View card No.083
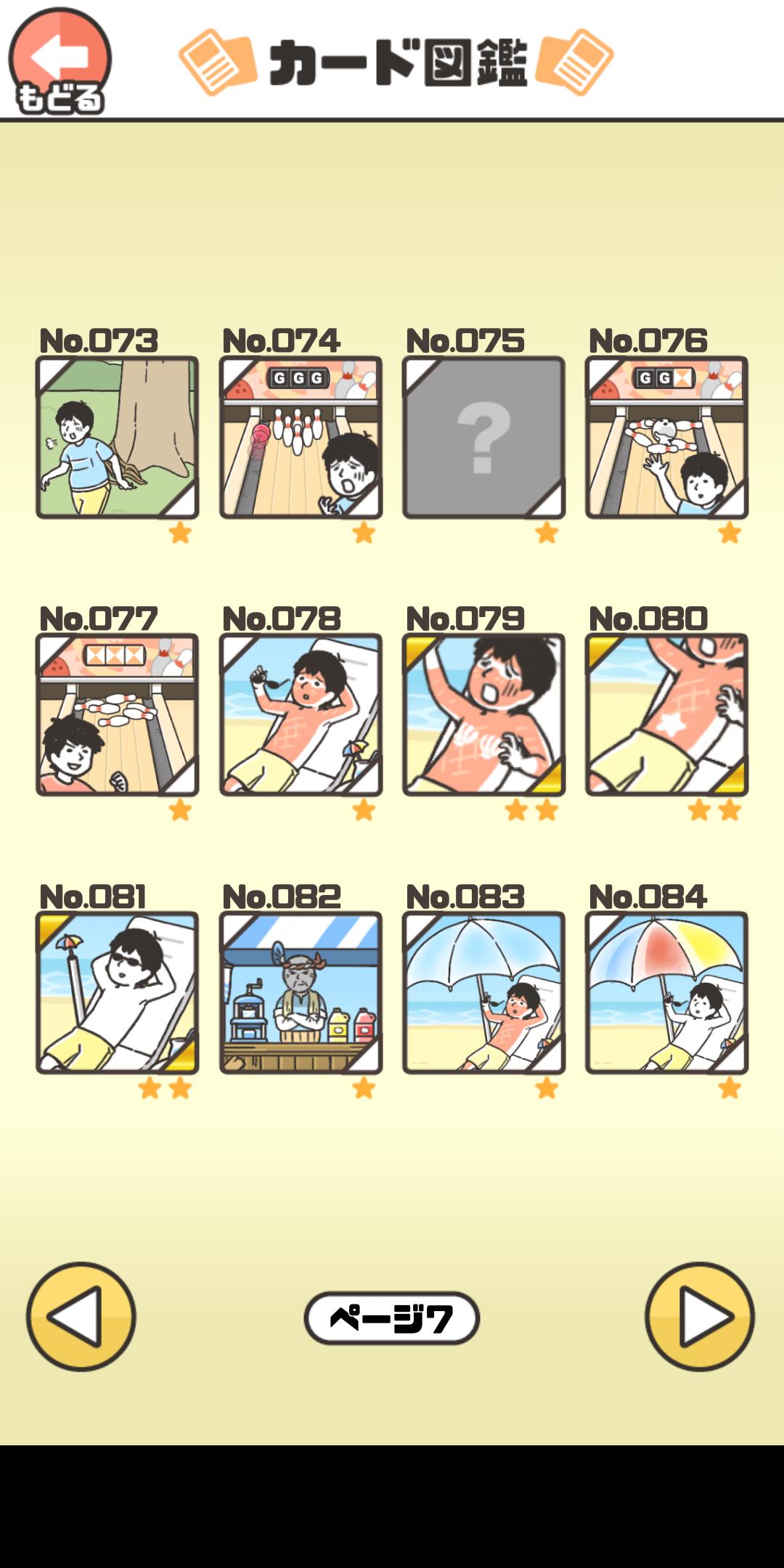This screenshot has width=784, height=1568. 483,992
